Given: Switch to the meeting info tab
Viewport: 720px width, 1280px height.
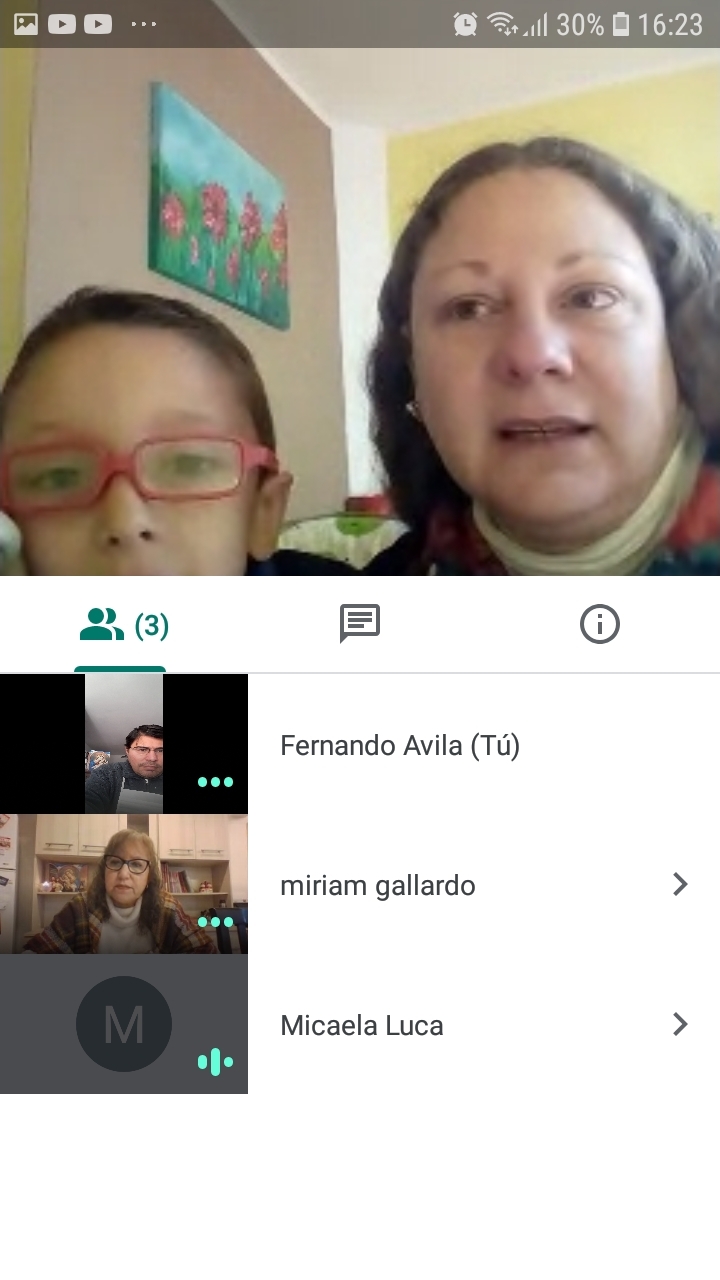Looking at the screenshot, I should (x=600, y=624).
